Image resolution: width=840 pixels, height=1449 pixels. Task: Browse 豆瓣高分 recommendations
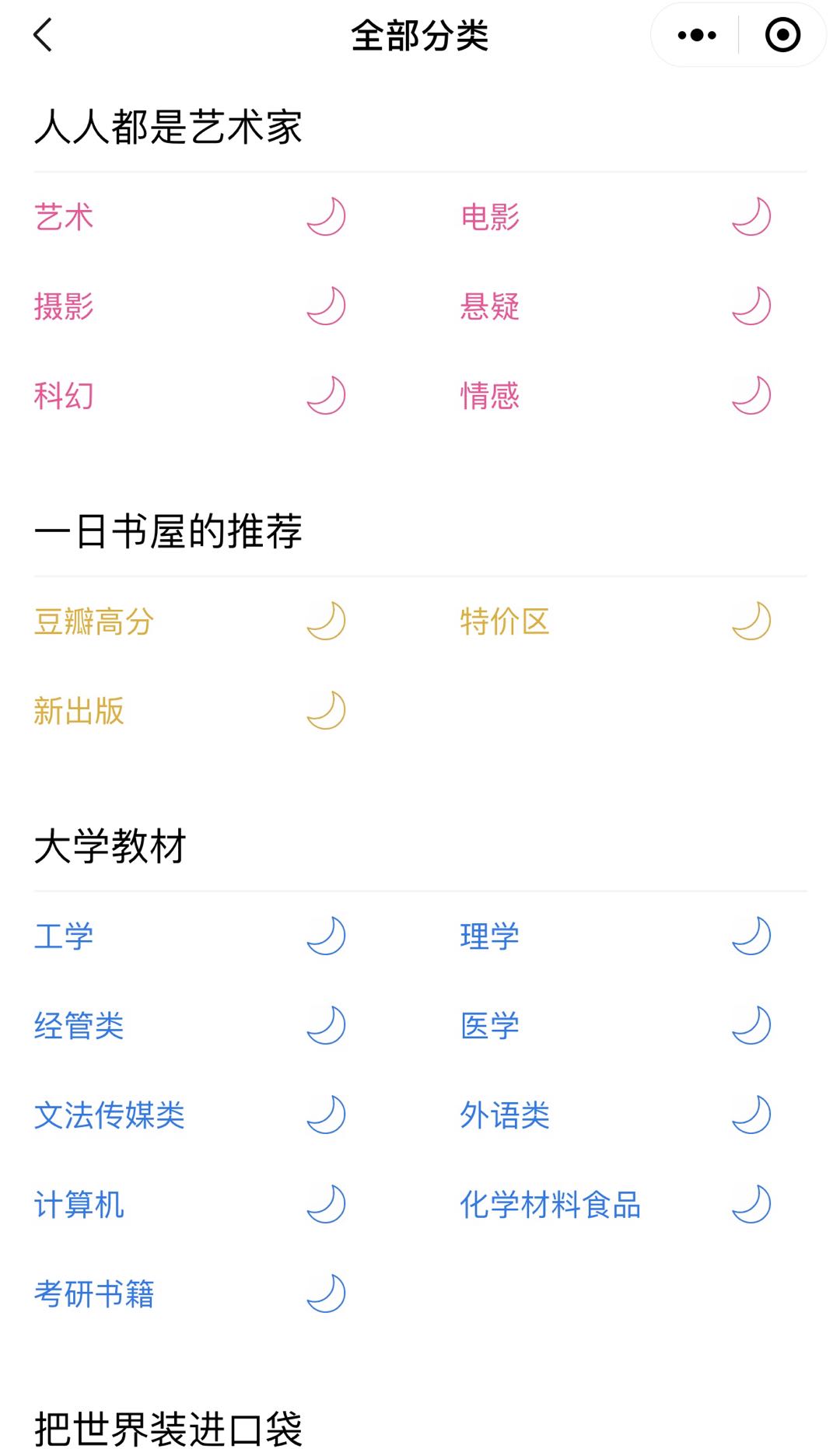[94, 621]
